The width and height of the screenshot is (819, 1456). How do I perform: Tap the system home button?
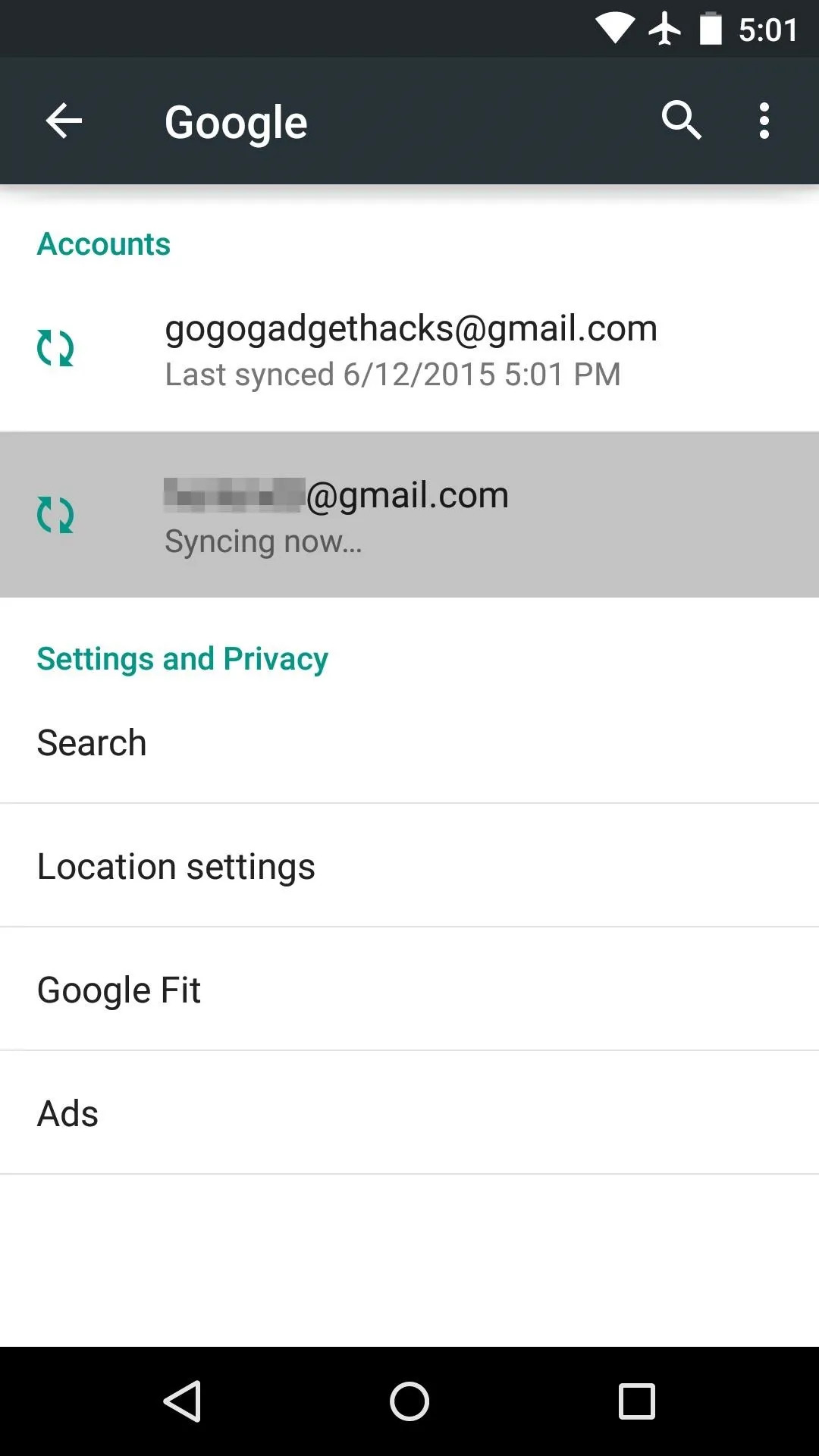[x=409, y=1401]
